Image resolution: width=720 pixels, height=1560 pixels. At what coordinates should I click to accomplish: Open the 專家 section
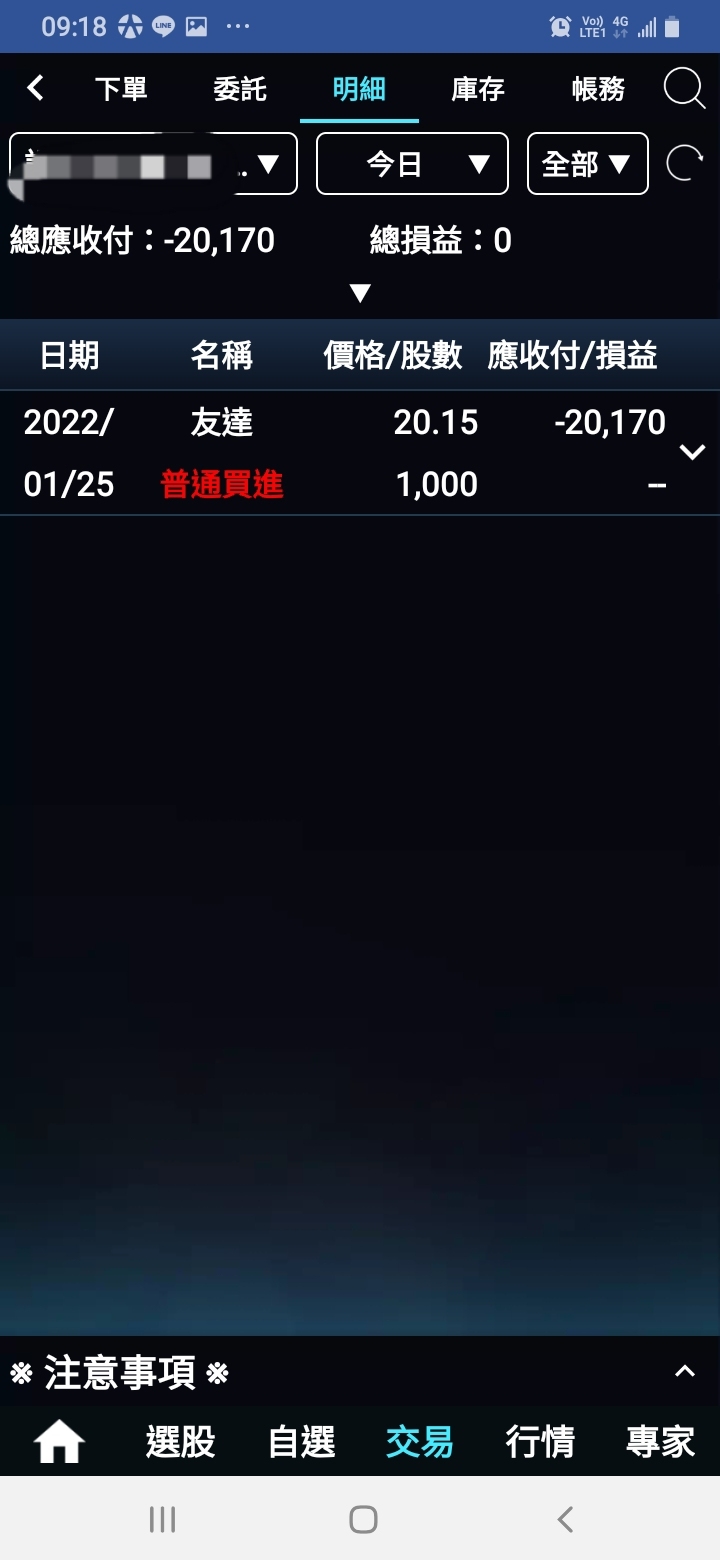660,1442
